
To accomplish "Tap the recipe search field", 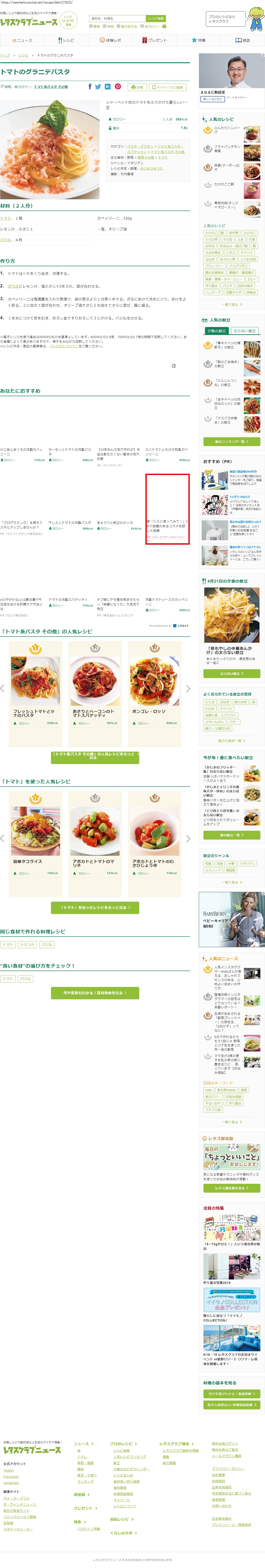I will [117, 19].
